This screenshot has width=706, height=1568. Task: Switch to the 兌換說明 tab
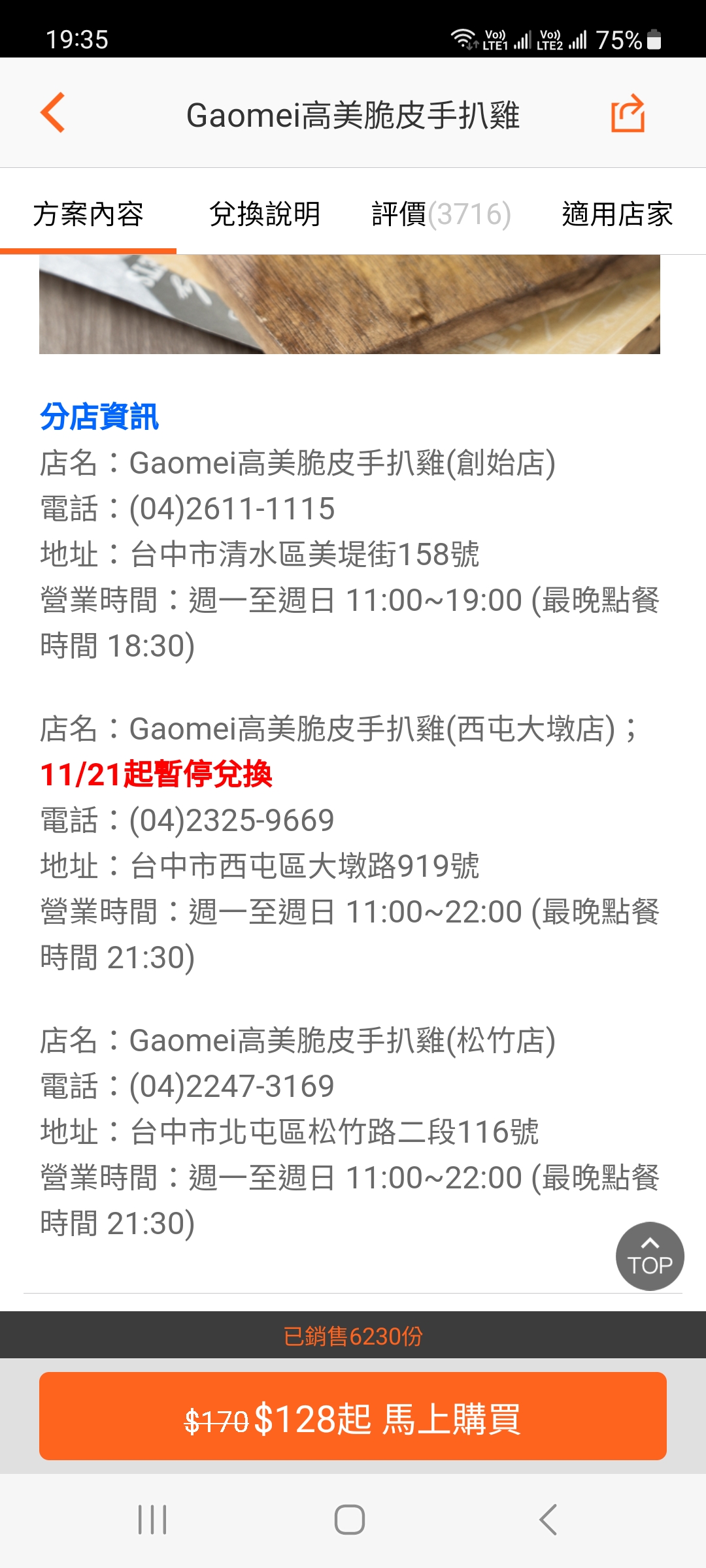tap(265, 214)
